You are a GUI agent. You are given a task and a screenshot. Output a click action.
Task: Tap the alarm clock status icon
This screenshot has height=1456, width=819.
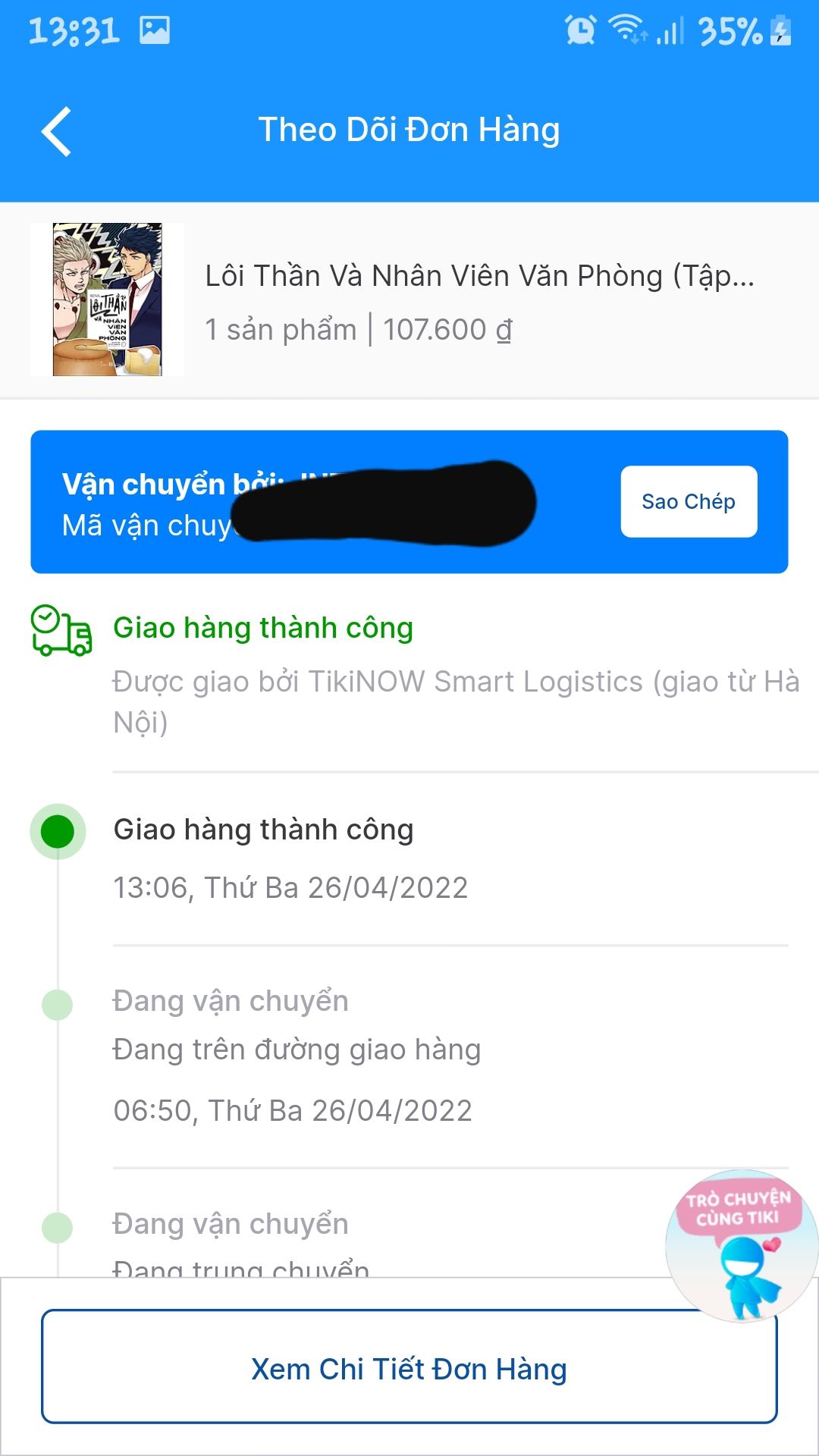click(580, 29)
